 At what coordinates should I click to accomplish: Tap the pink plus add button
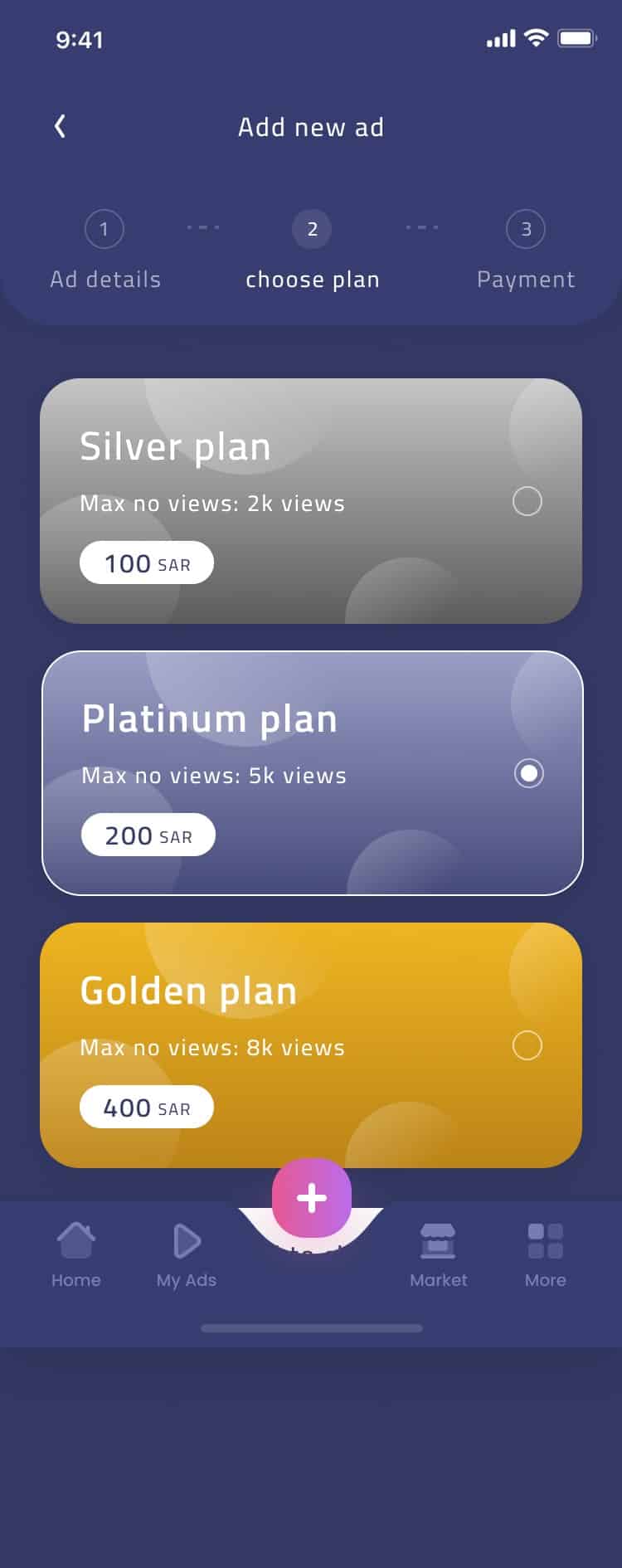click(x=312, y=1198)
